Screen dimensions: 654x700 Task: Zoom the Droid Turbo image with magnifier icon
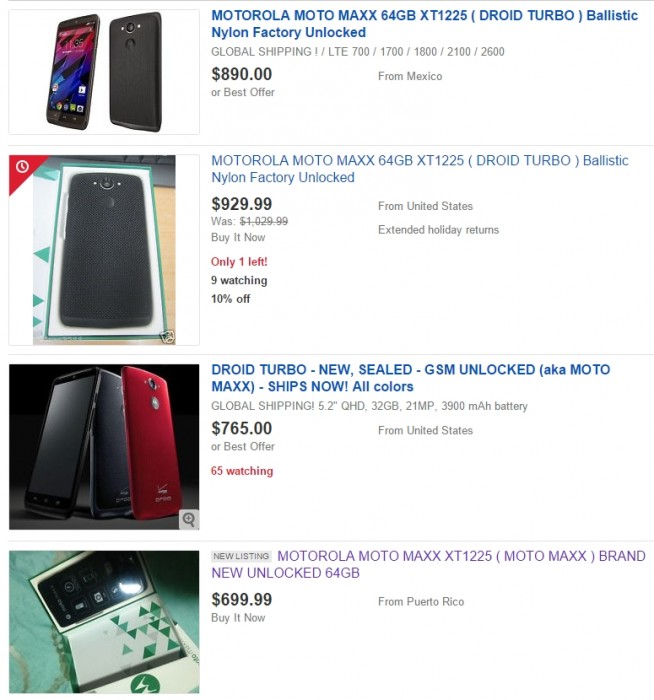(x=188, y=519)
